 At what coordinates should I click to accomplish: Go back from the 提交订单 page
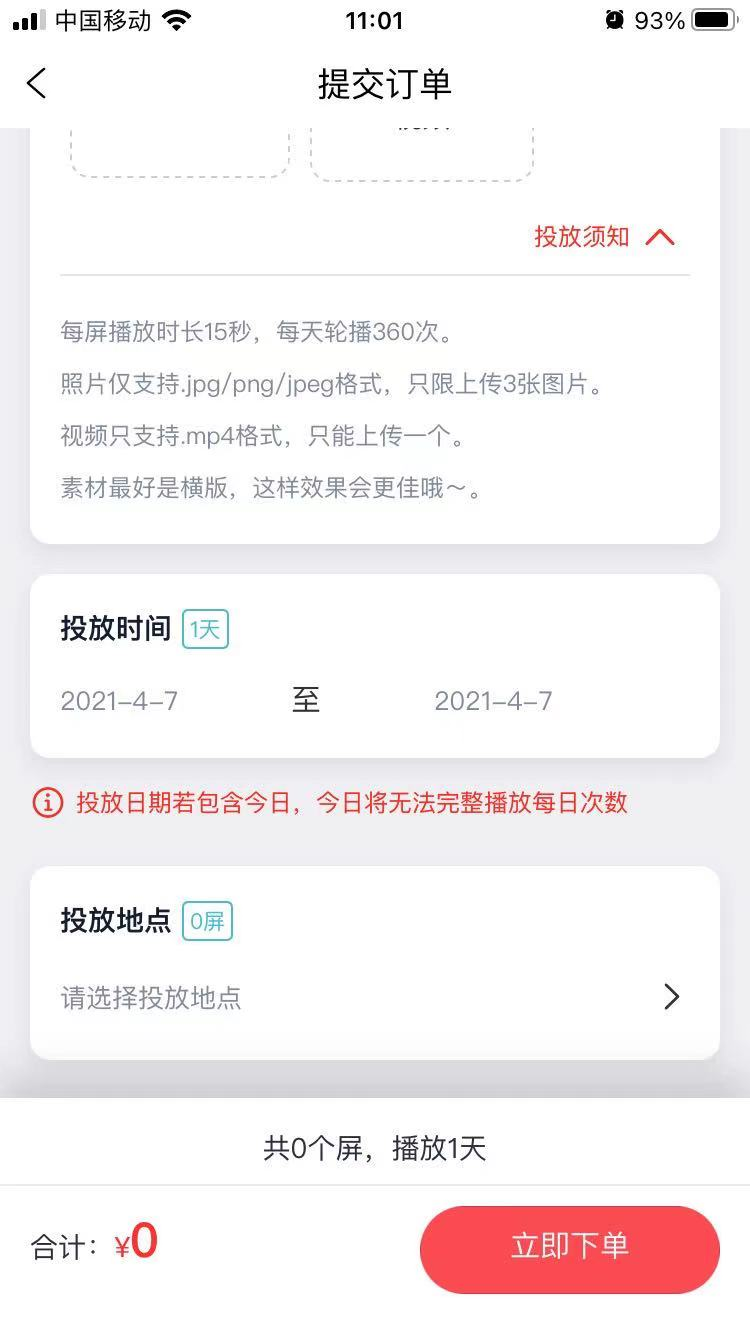(37, 83)
